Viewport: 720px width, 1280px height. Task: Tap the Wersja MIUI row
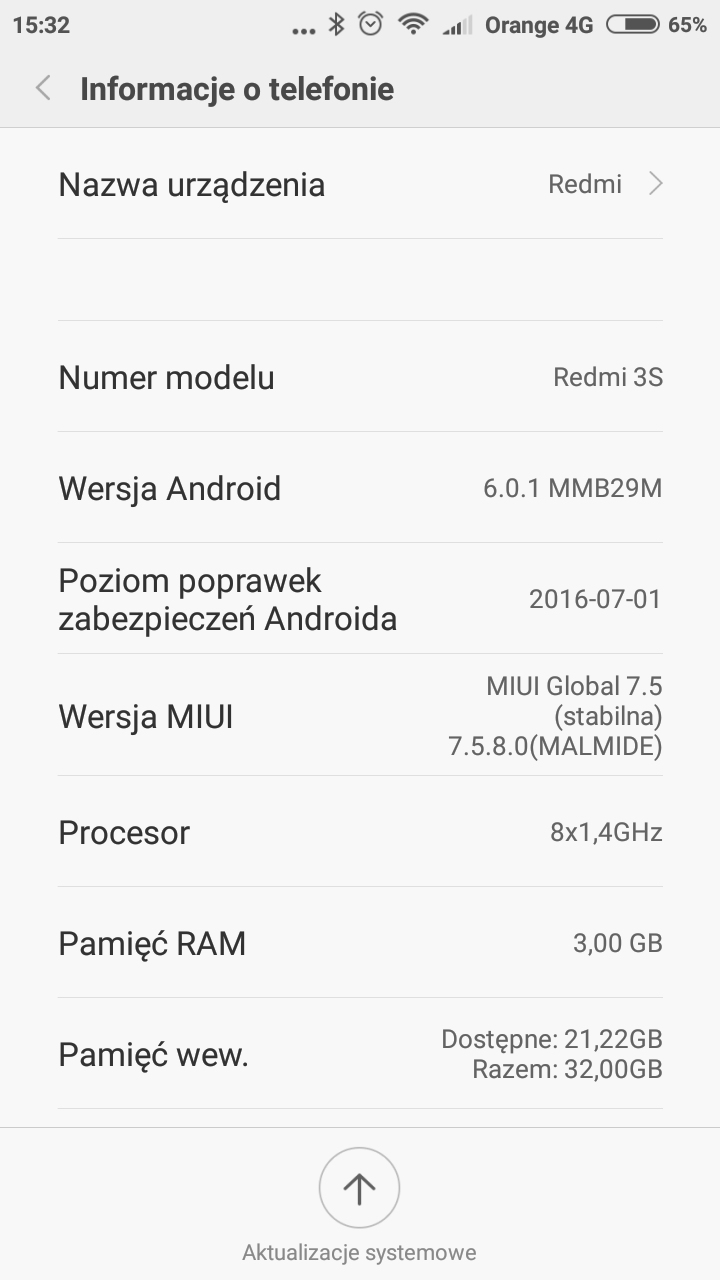click(x=360, y=716)
